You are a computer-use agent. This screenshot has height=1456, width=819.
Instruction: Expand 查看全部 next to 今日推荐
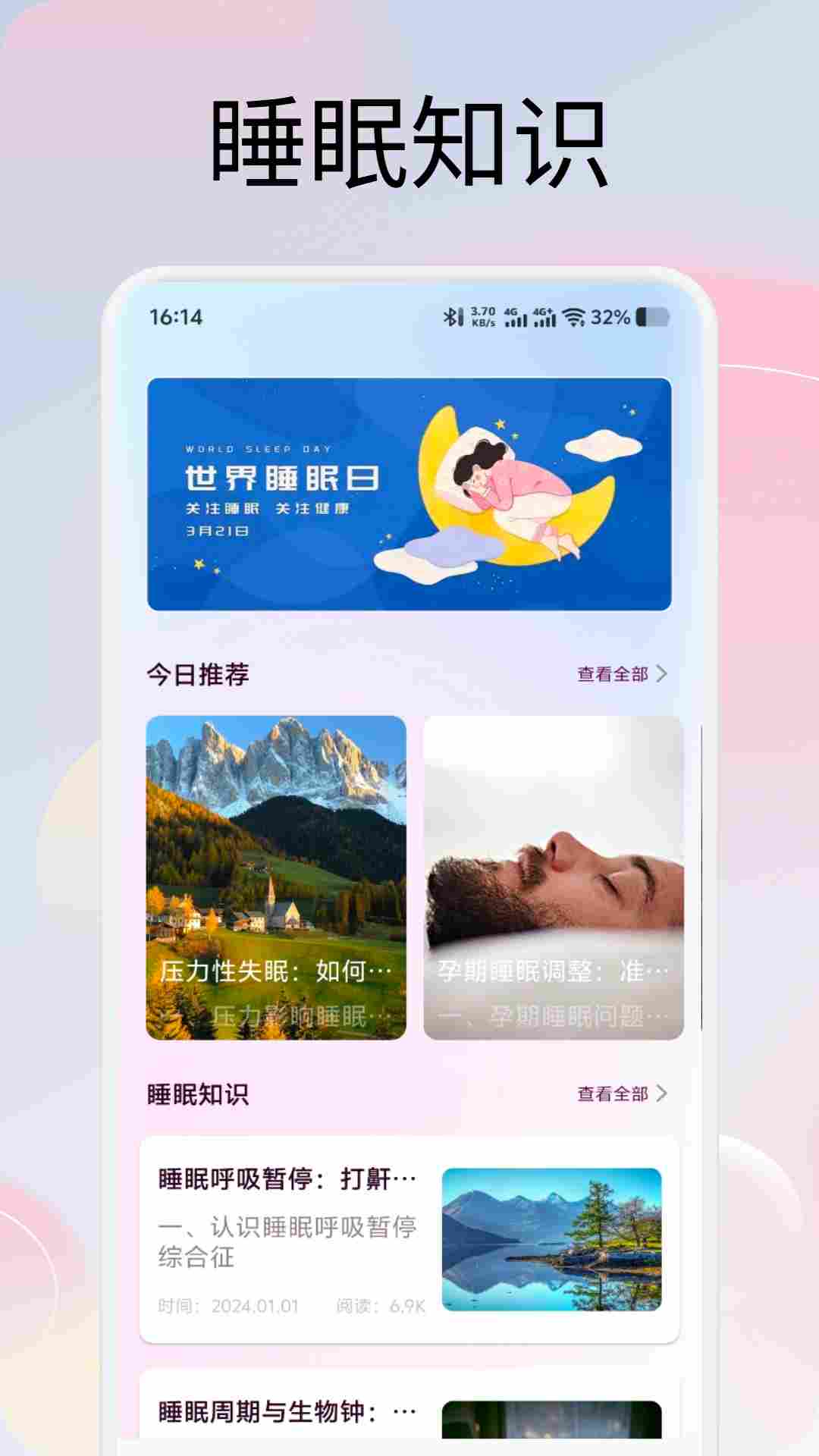tap(614, 673)
